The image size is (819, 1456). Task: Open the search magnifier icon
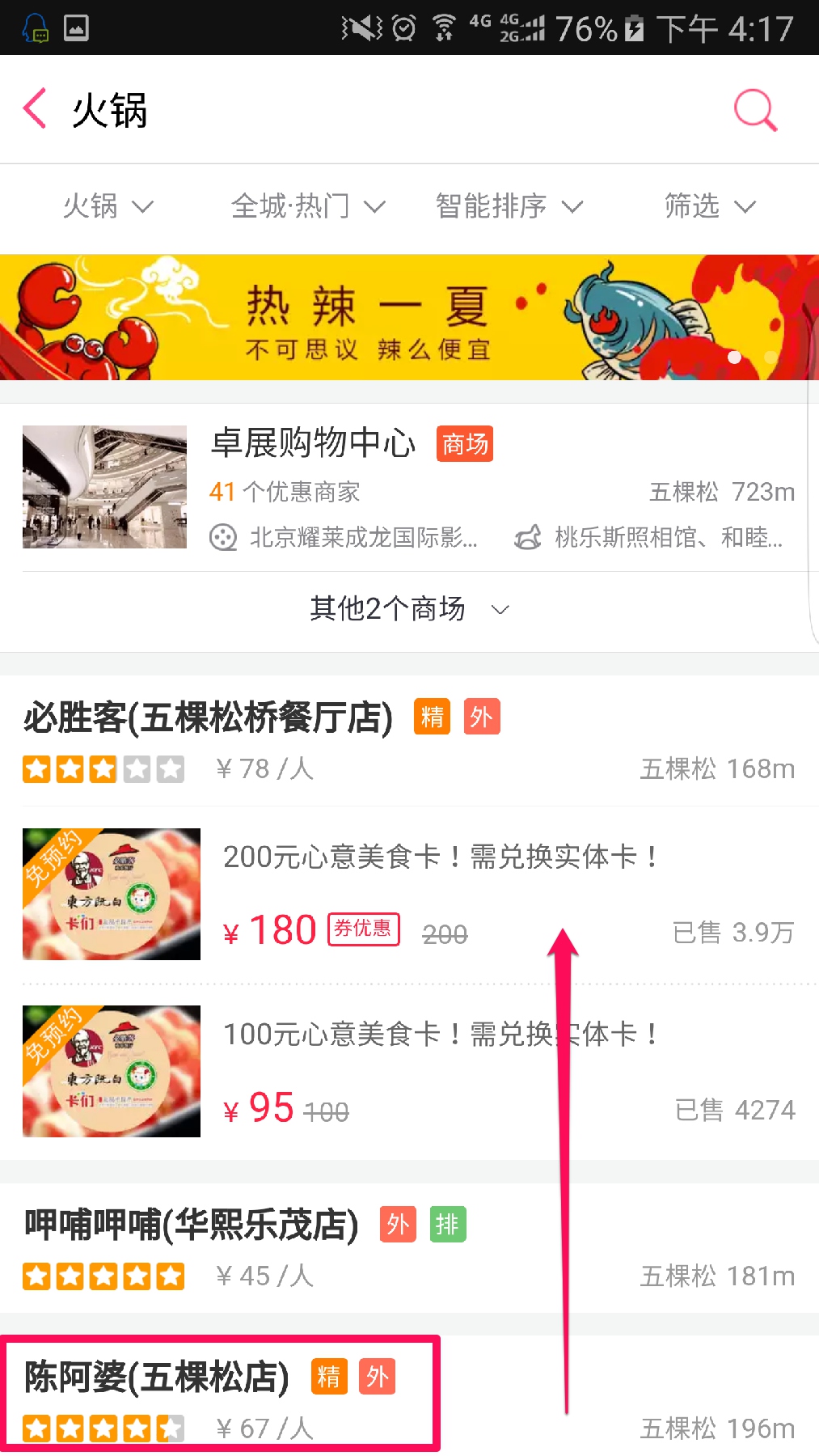(755, 109)
